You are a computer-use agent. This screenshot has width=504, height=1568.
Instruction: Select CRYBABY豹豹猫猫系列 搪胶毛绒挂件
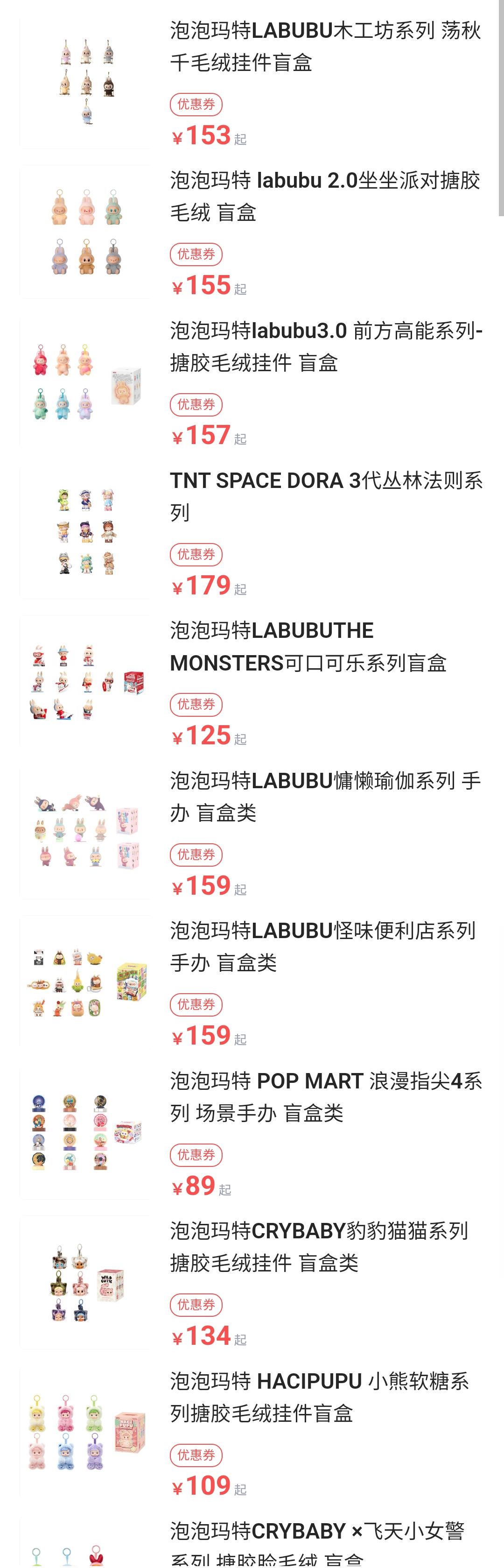pyautogui.click(x=319, y=1247)
